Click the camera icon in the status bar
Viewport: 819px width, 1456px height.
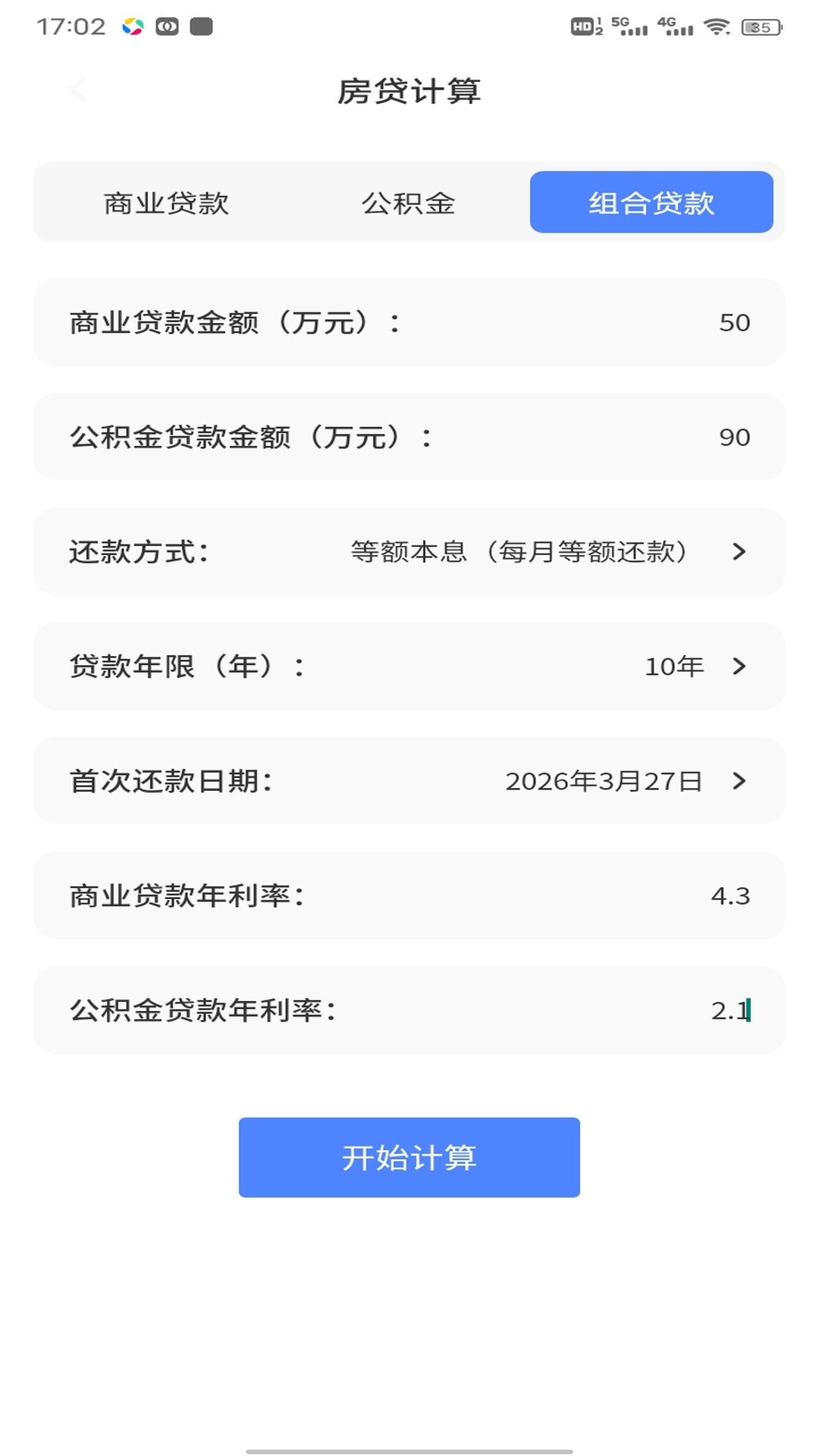[x=167, y=27]
